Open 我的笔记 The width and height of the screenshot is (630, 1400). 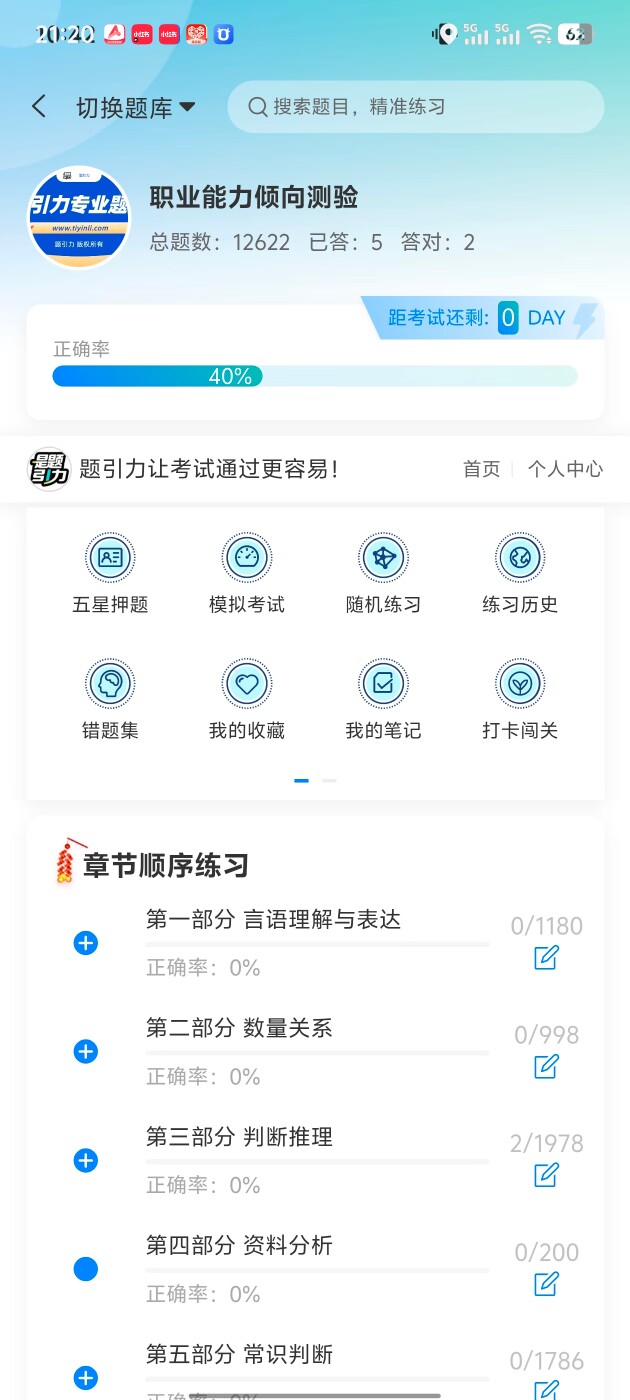[383, 700]
